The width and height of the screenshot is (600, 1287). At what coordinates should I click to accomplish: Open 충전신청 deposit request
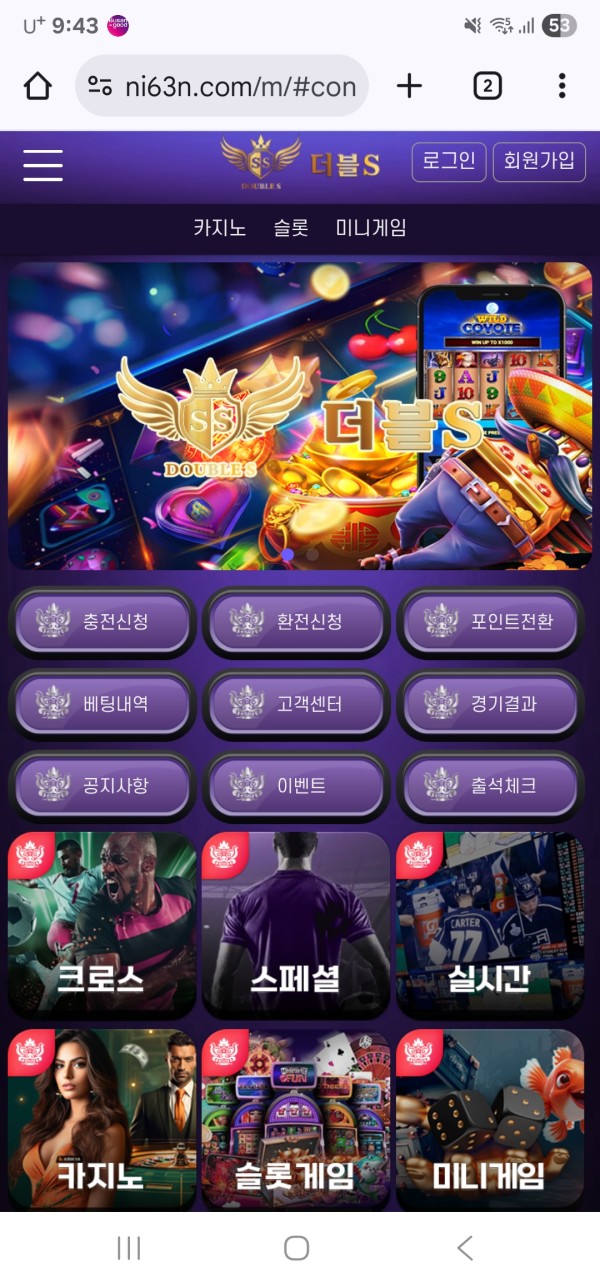coord(102,623)
